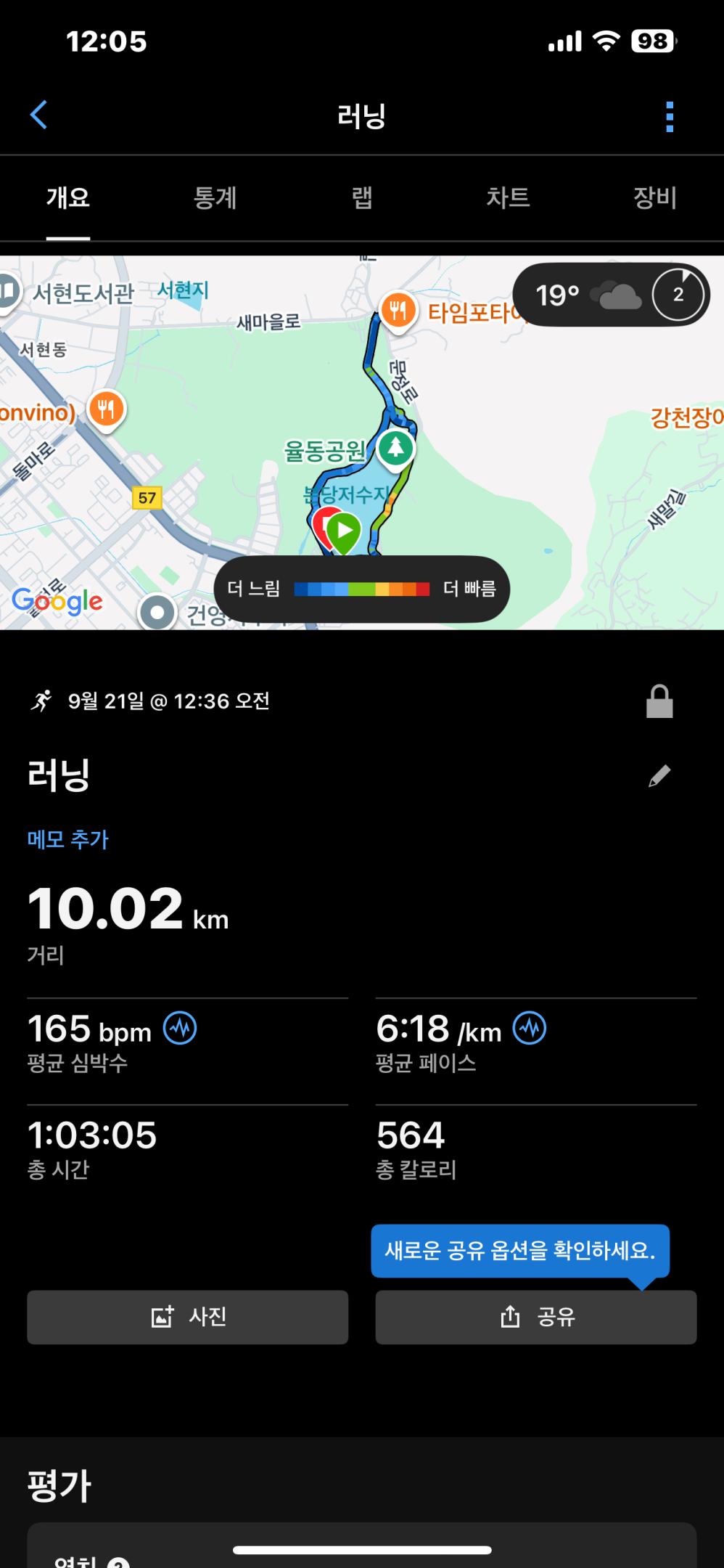Add a note with 메모 추가
724x1568 pixels.
67,840
